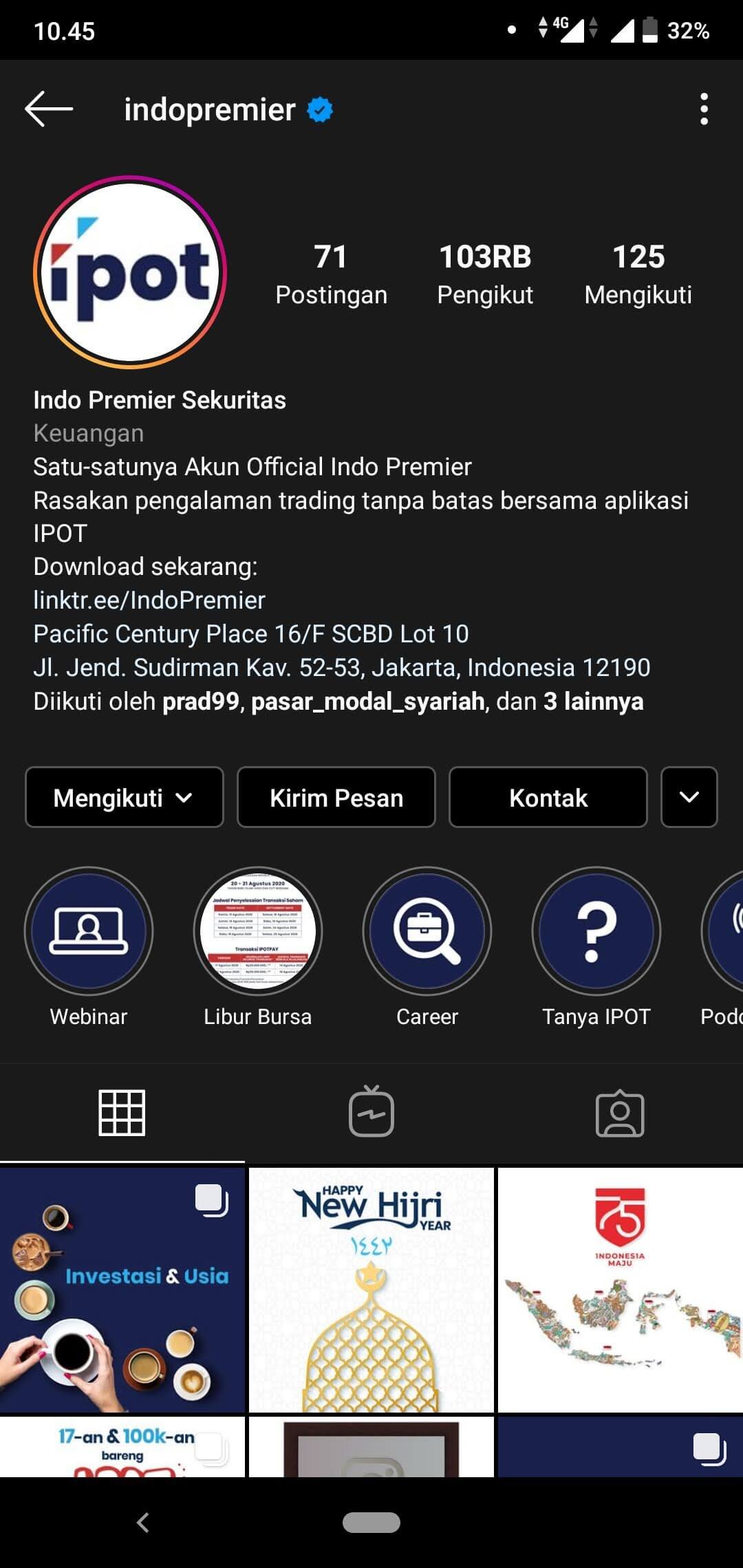Screen dimensions: 743x1568
Task: Open the linktr.ee/IndoPremier link
Action: click(149, 600)
